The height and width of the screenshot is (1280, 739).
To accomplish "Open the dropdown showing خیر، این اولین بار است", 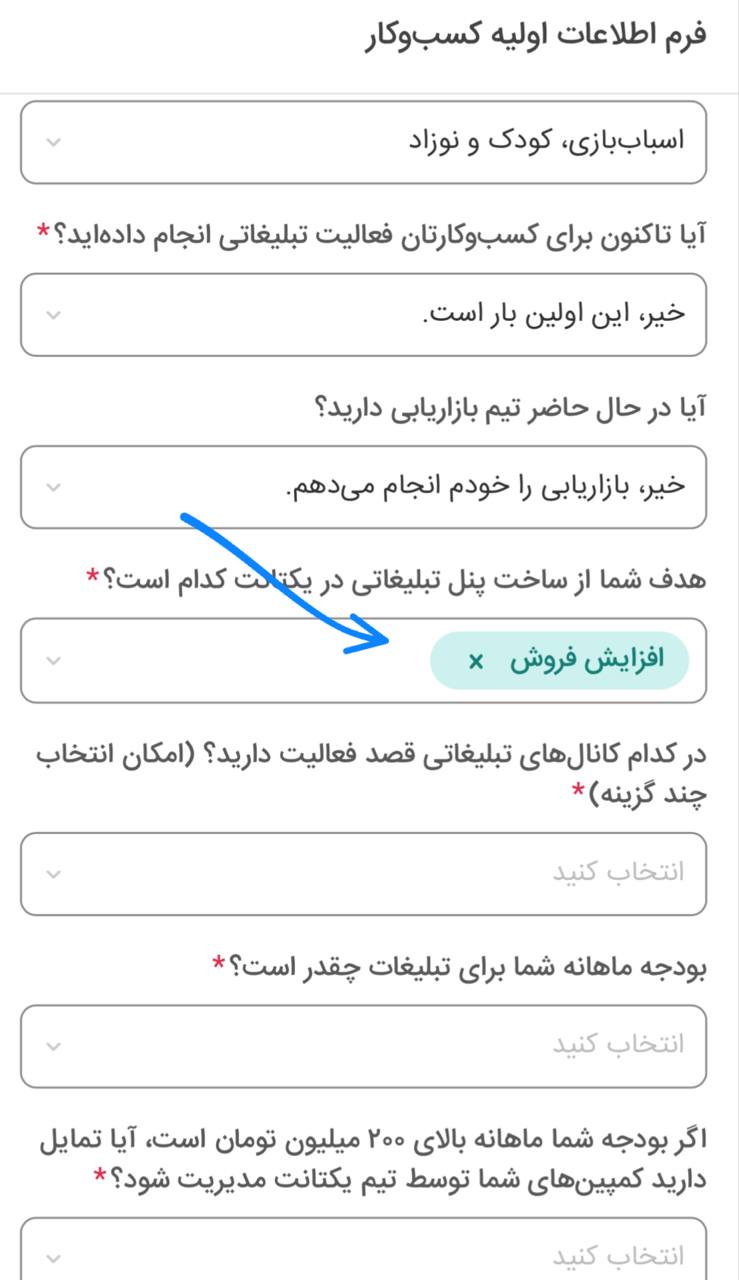I will (x=363, y=314).
